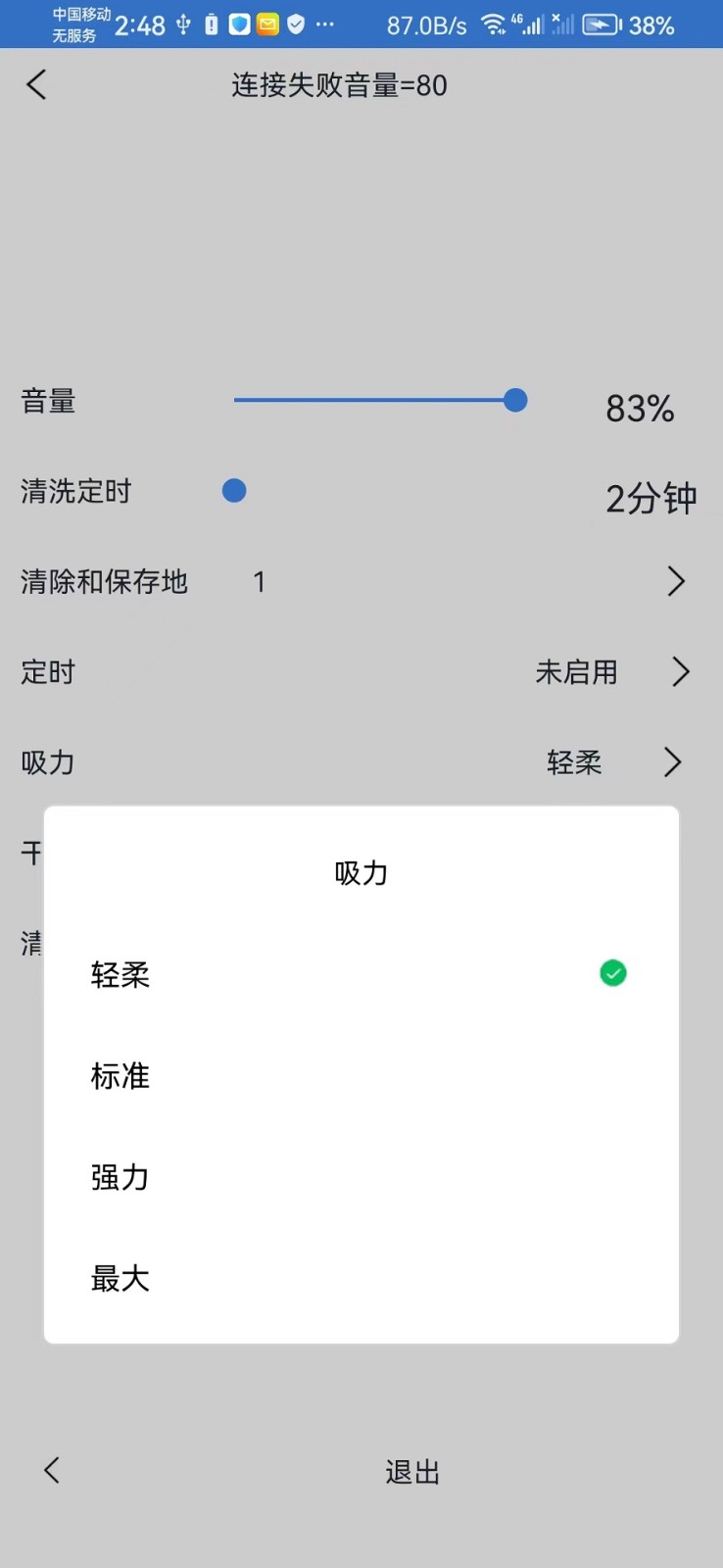Select the 标准 suction option

tap(120, 1075)
